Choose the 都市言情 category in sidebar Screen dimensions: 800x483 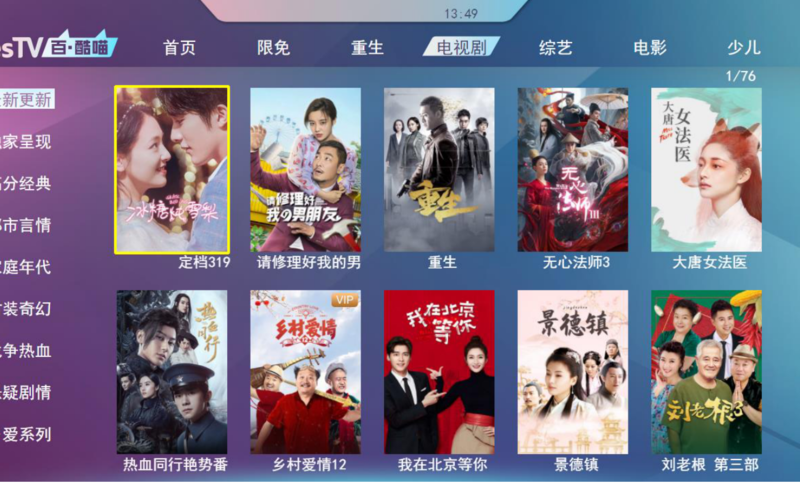pos(26,225)
